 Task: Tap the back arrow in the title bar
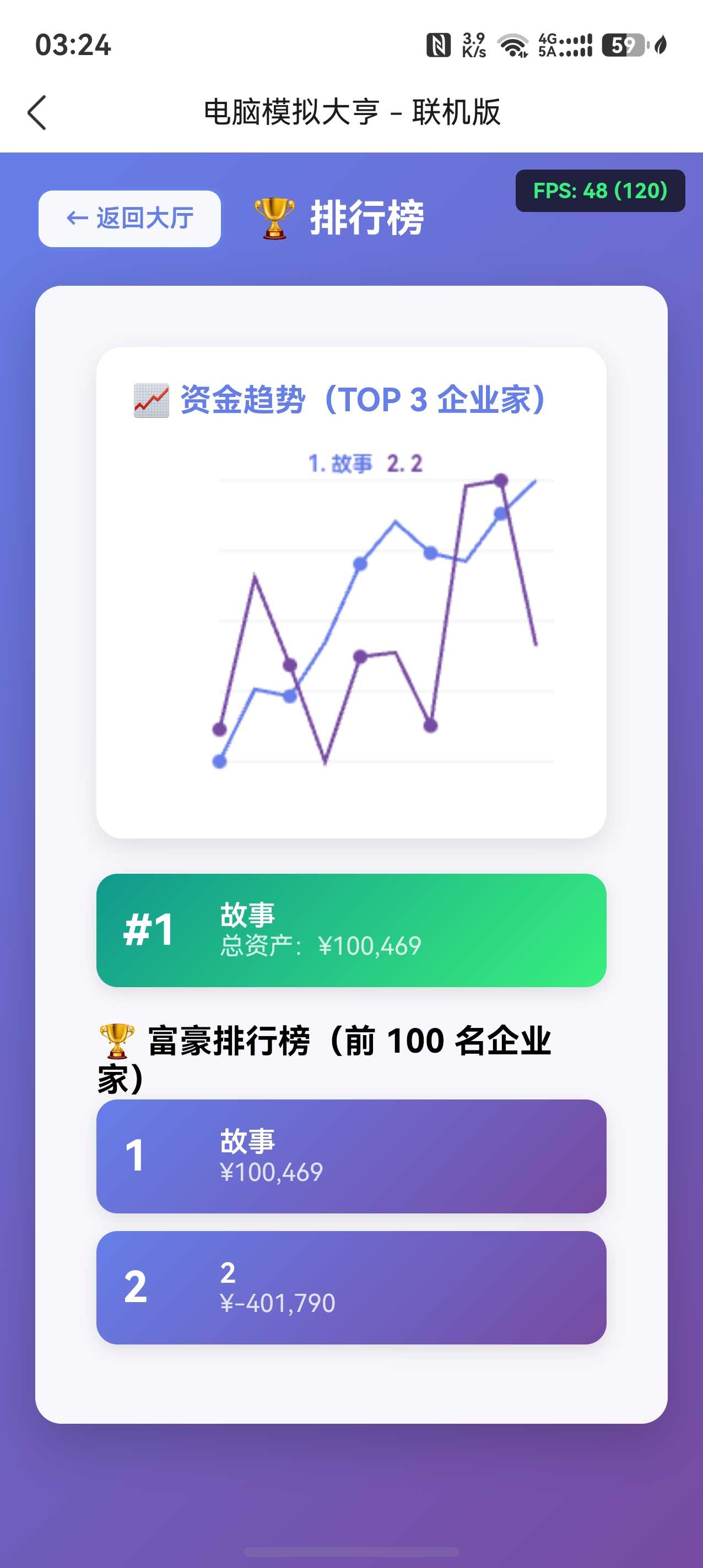click(x=37, y=113)
